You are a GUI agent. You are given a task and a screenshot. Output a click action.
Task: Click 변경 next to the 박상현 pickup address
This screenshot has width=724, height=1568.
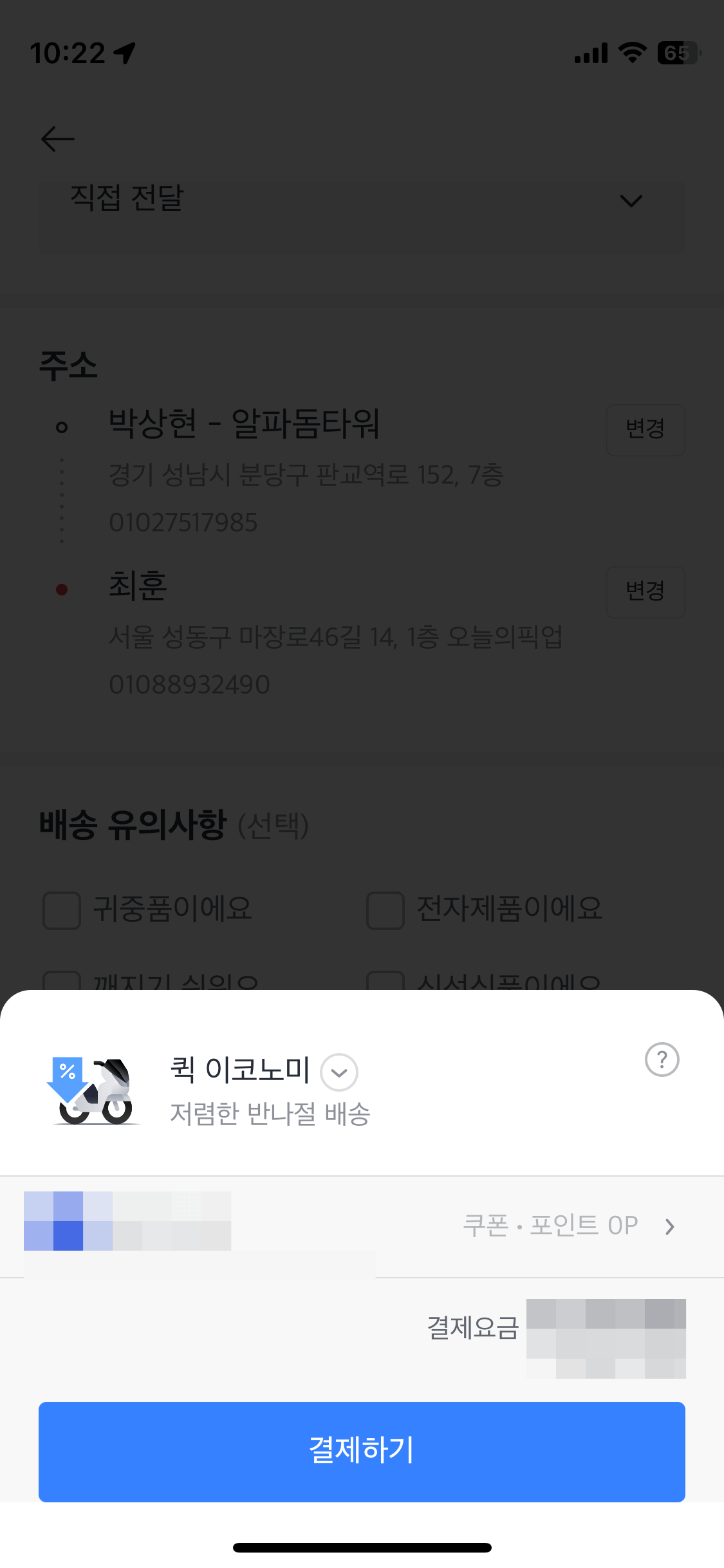click(x=645, y=430)
